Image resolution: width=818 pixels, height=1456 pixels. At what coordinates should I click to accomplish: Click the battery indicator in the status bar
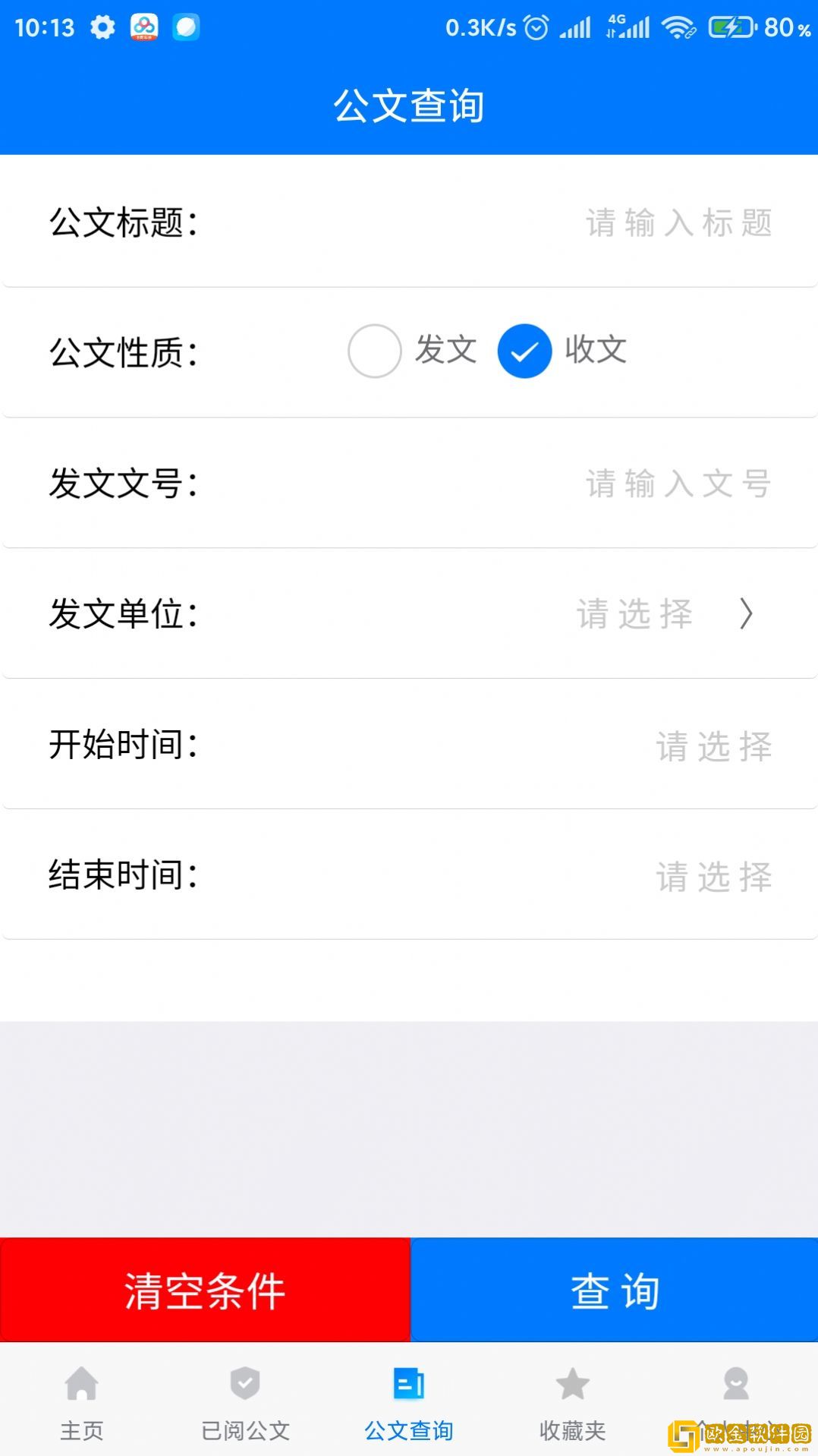coord(727,27)
